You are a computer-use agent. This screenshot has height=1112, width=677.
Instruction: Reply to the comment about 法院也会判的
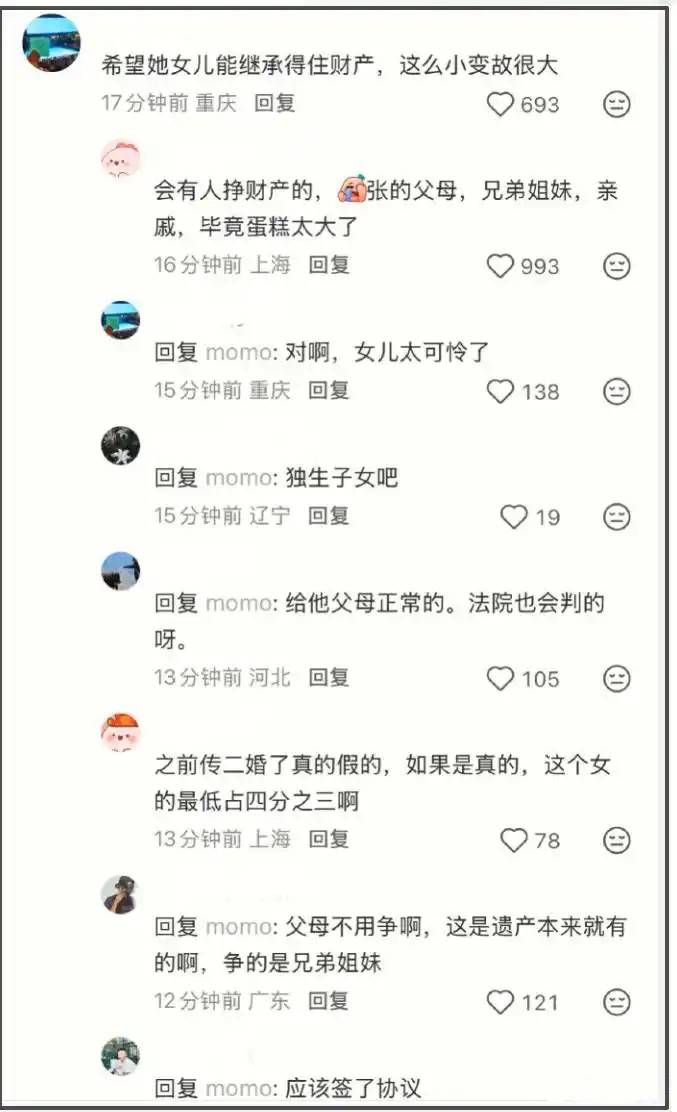click(329, 678)
